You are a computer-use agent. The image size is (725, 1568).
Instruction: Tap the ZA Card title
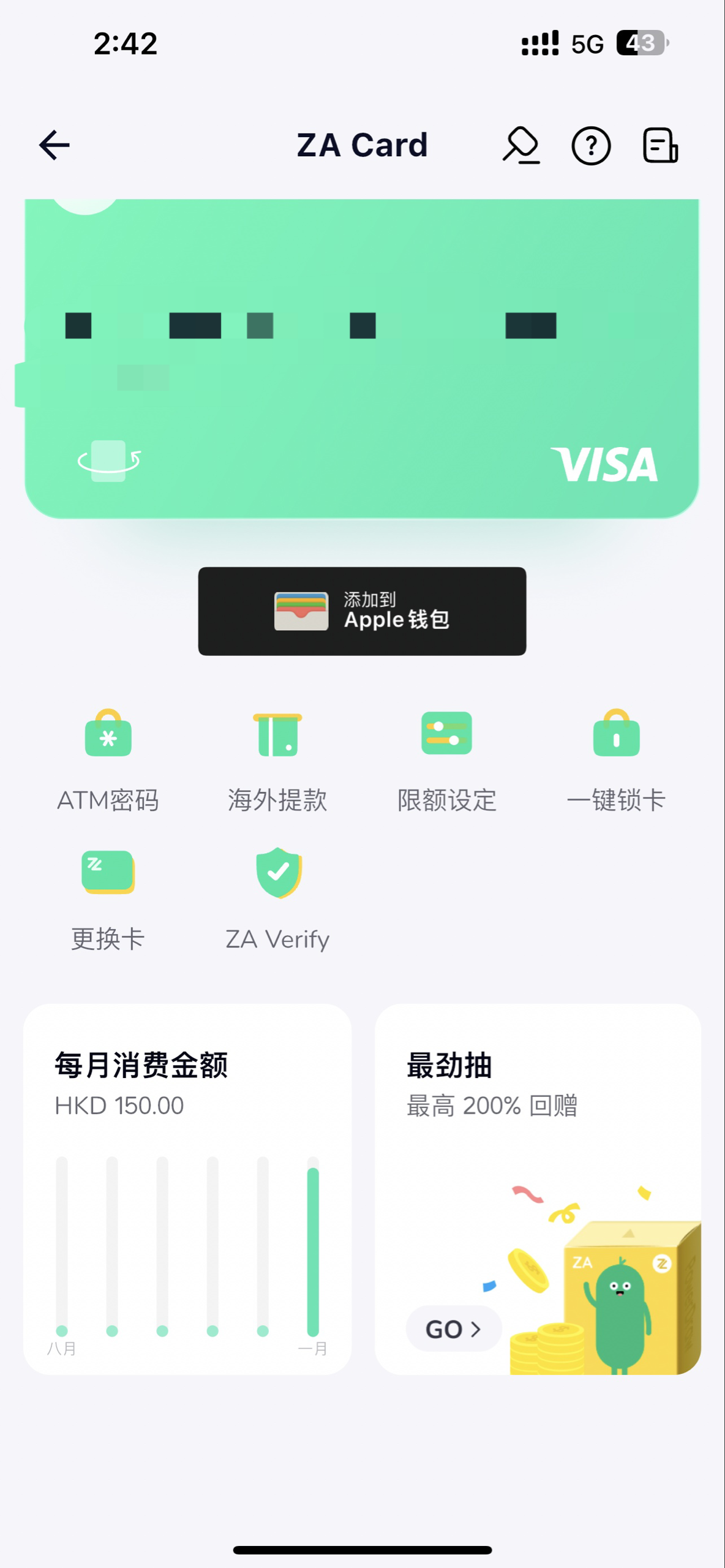[x=362, y=146]
